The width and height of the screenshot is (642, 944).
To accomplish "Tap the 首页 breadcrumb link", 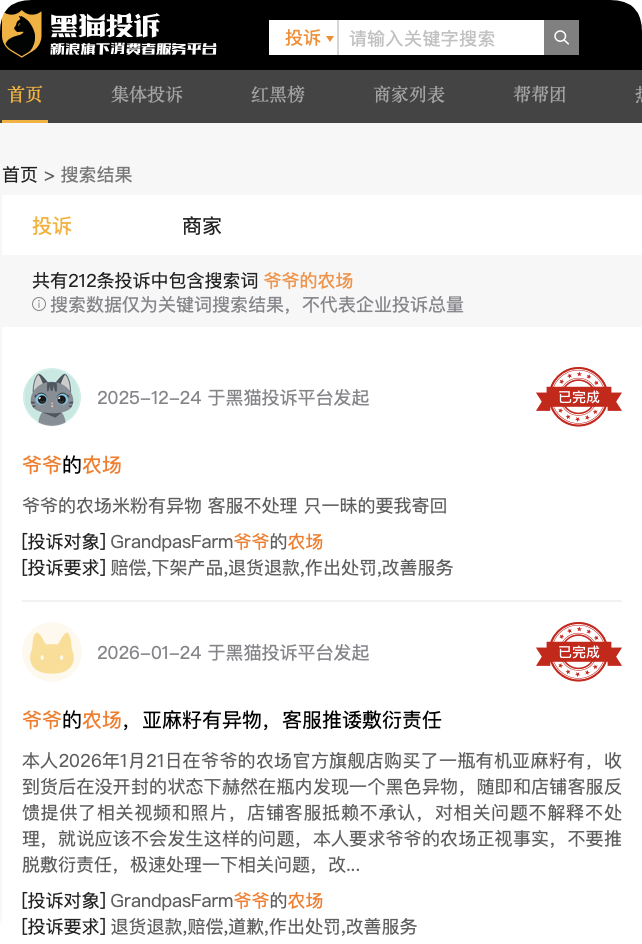I will pyautogui.click(x=19, y=175).
